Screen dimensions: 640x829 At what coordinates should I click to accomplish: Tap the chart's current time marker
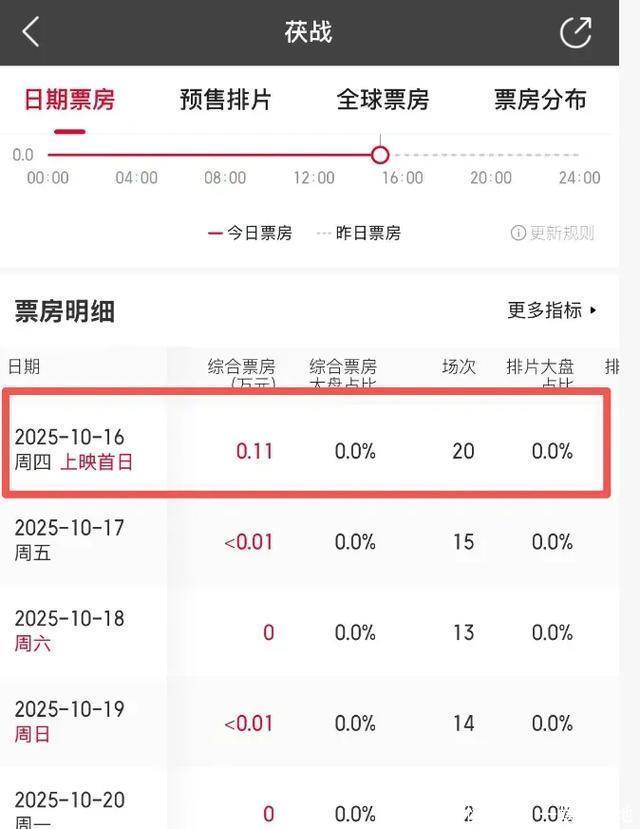(x=380, y=155)
